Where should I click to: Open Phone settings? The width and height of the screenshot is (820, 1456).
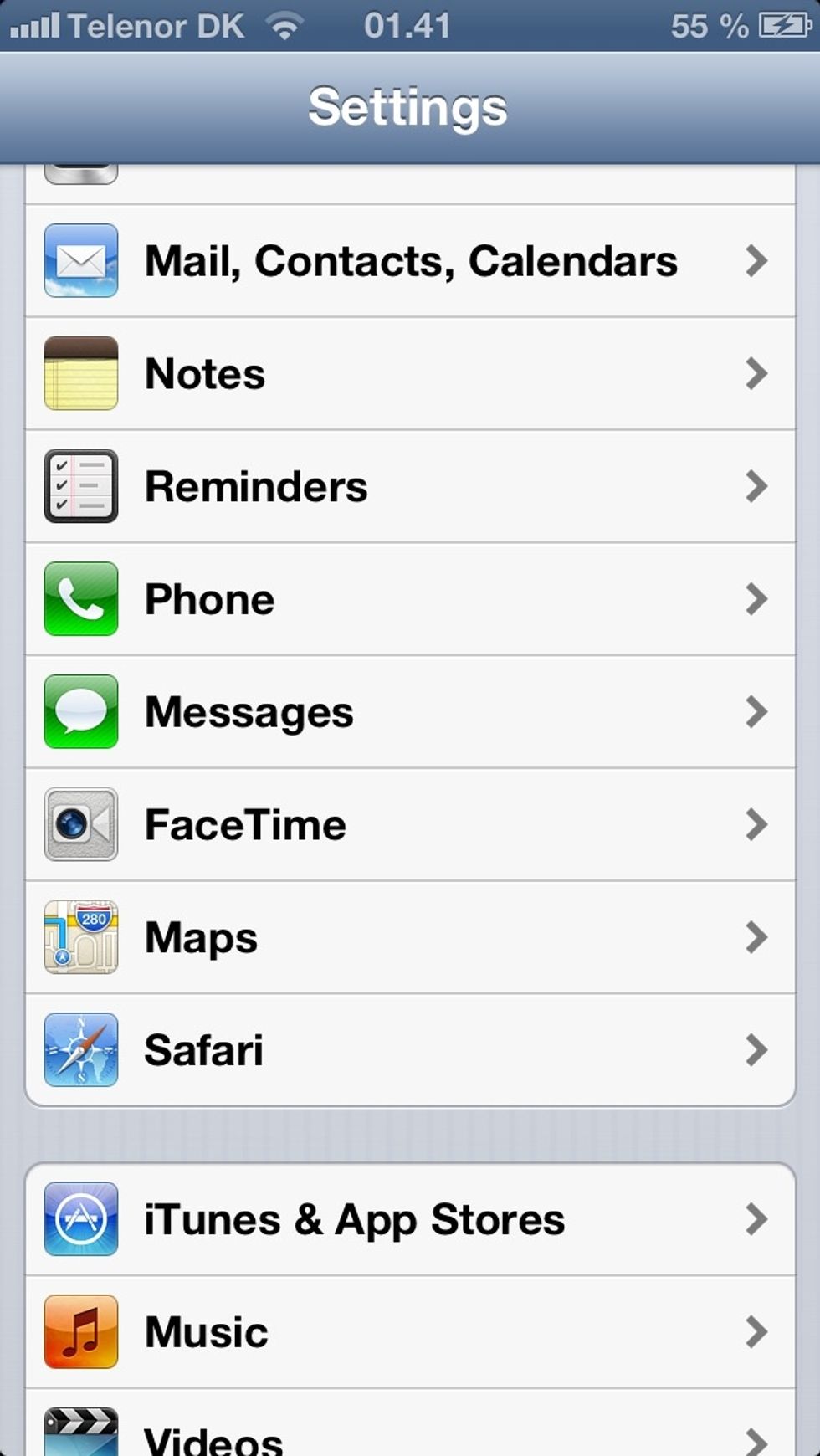click(410, 599)
